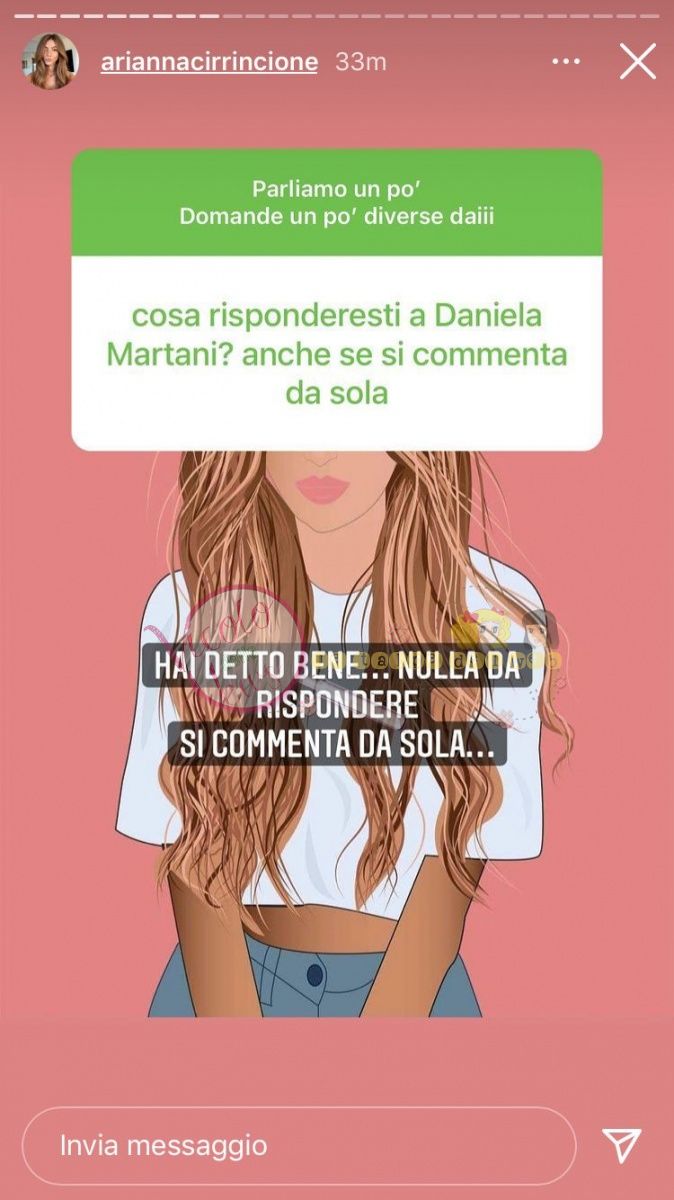Tap the Invia messaggio reply field
This screenshot has width=674, height=1200.
coord(298,1145)
